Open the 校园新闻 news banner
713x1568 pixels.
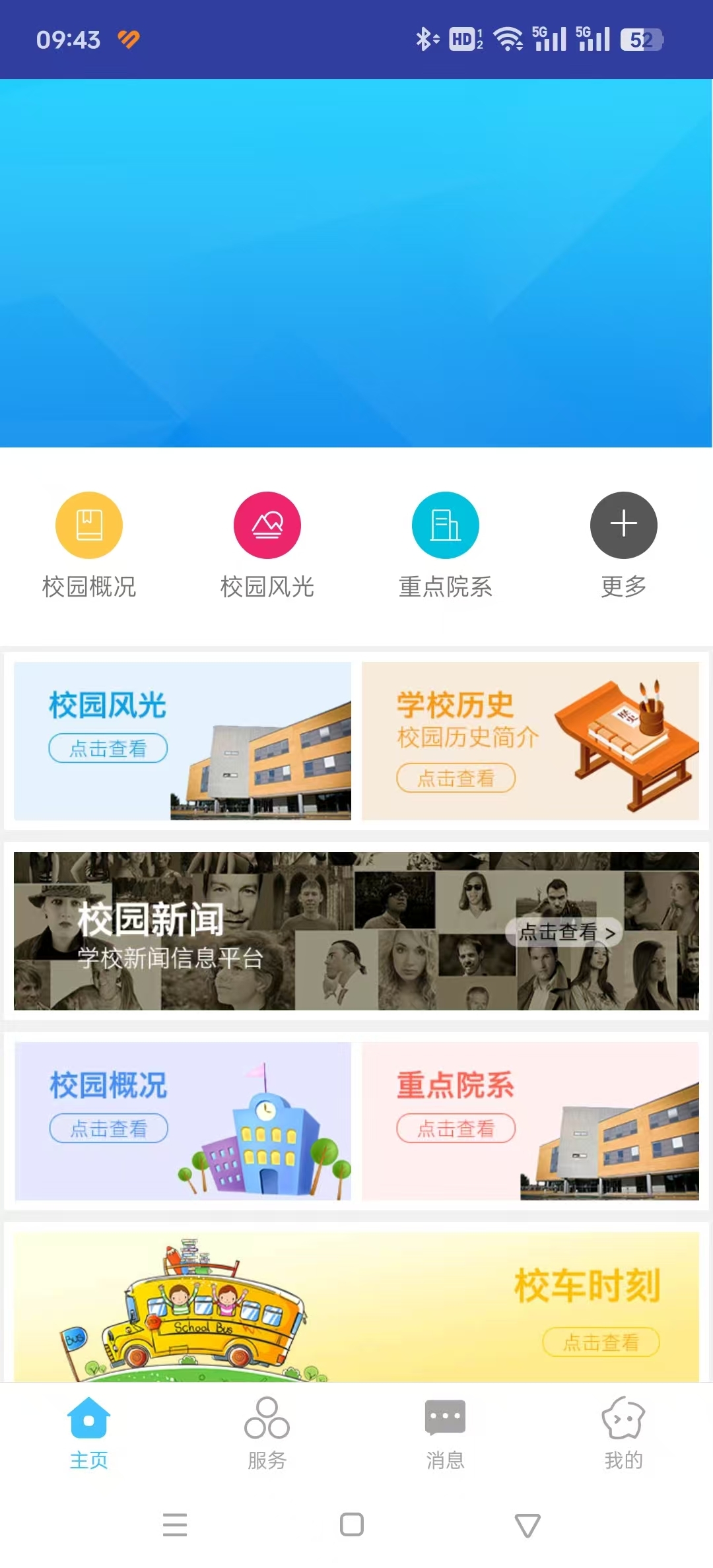(x=356, y=931)
